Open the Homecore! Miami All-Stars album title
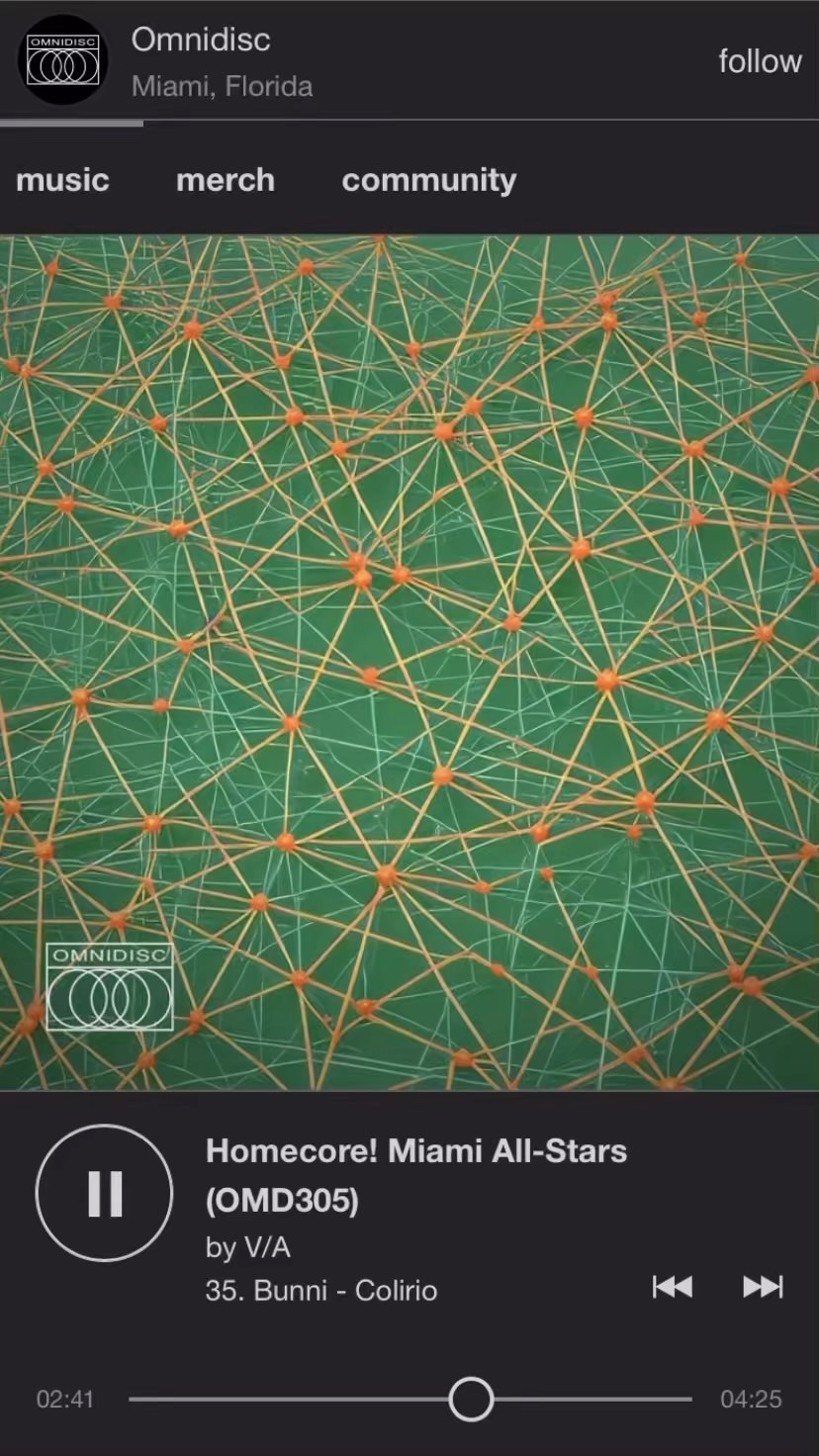819x1456 pixels. pos(415,1175)
